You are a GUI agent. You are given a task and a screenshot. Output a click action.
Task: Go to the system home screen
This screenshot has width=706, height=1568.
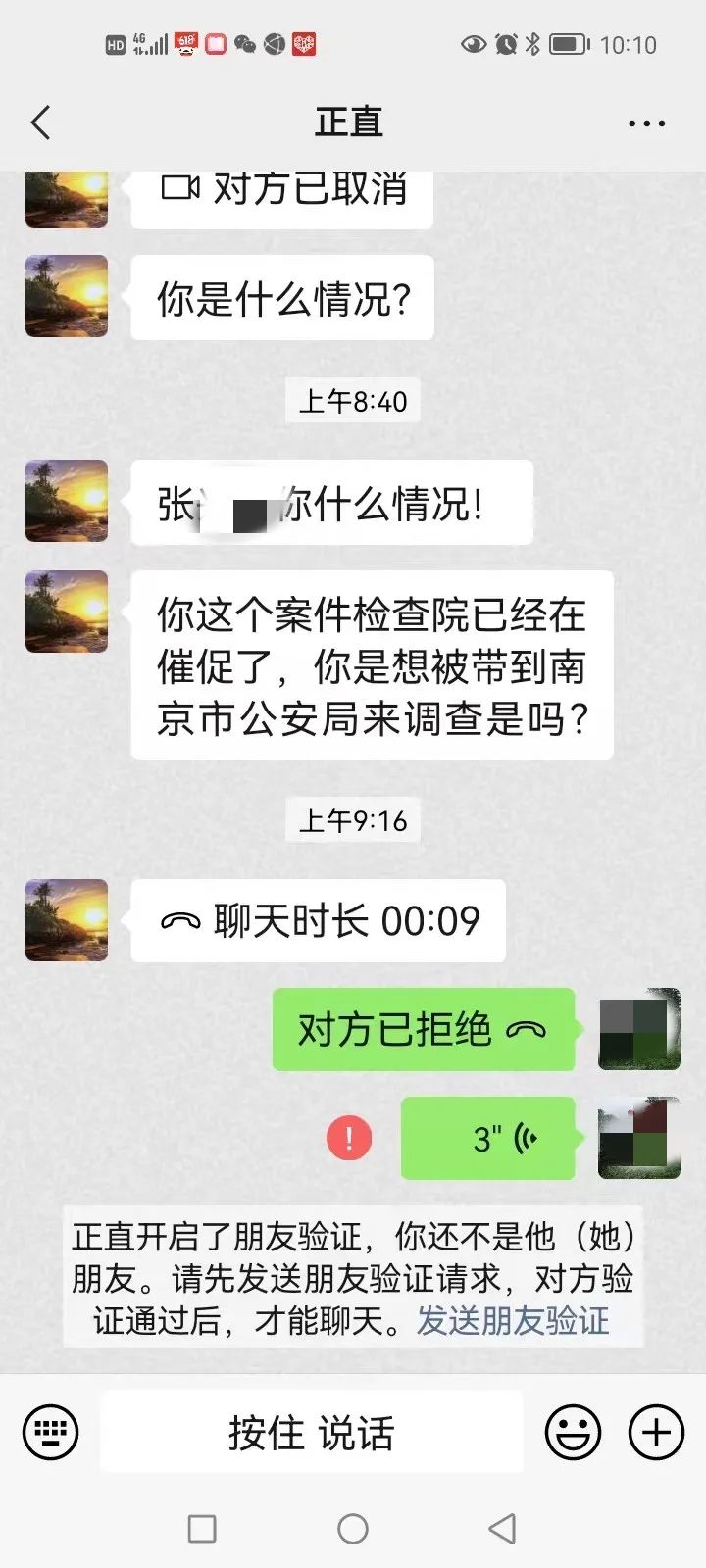tap(353, 1529)
